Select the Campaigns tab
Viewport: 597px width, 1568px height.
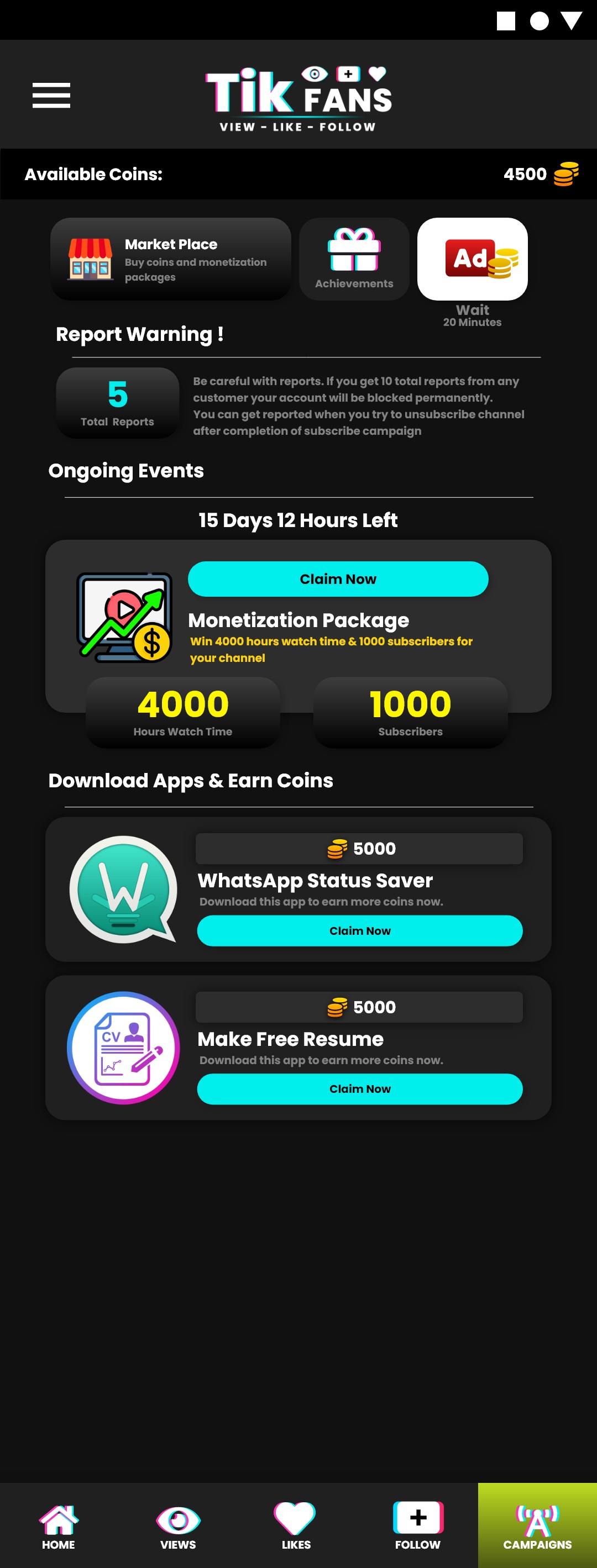point(537,1525)
